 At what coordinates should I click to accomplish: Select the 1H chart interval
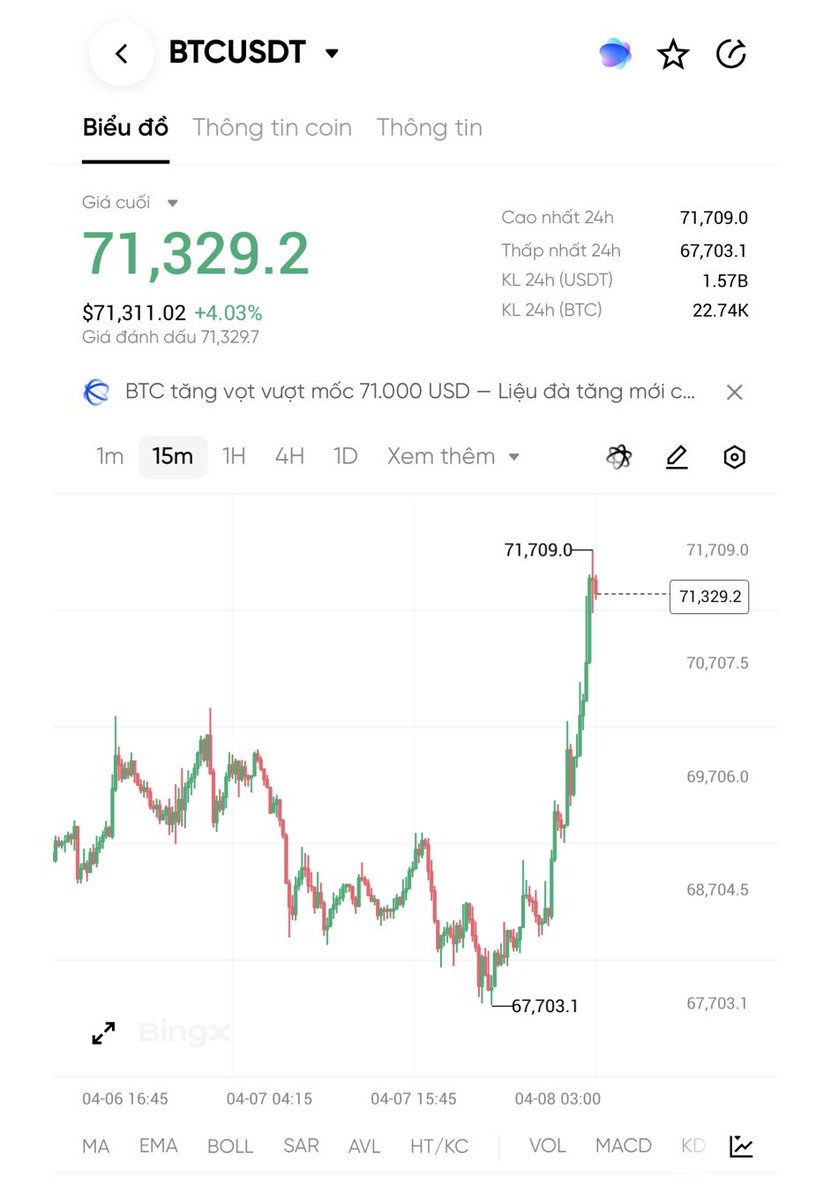click(x=233, y=457)
